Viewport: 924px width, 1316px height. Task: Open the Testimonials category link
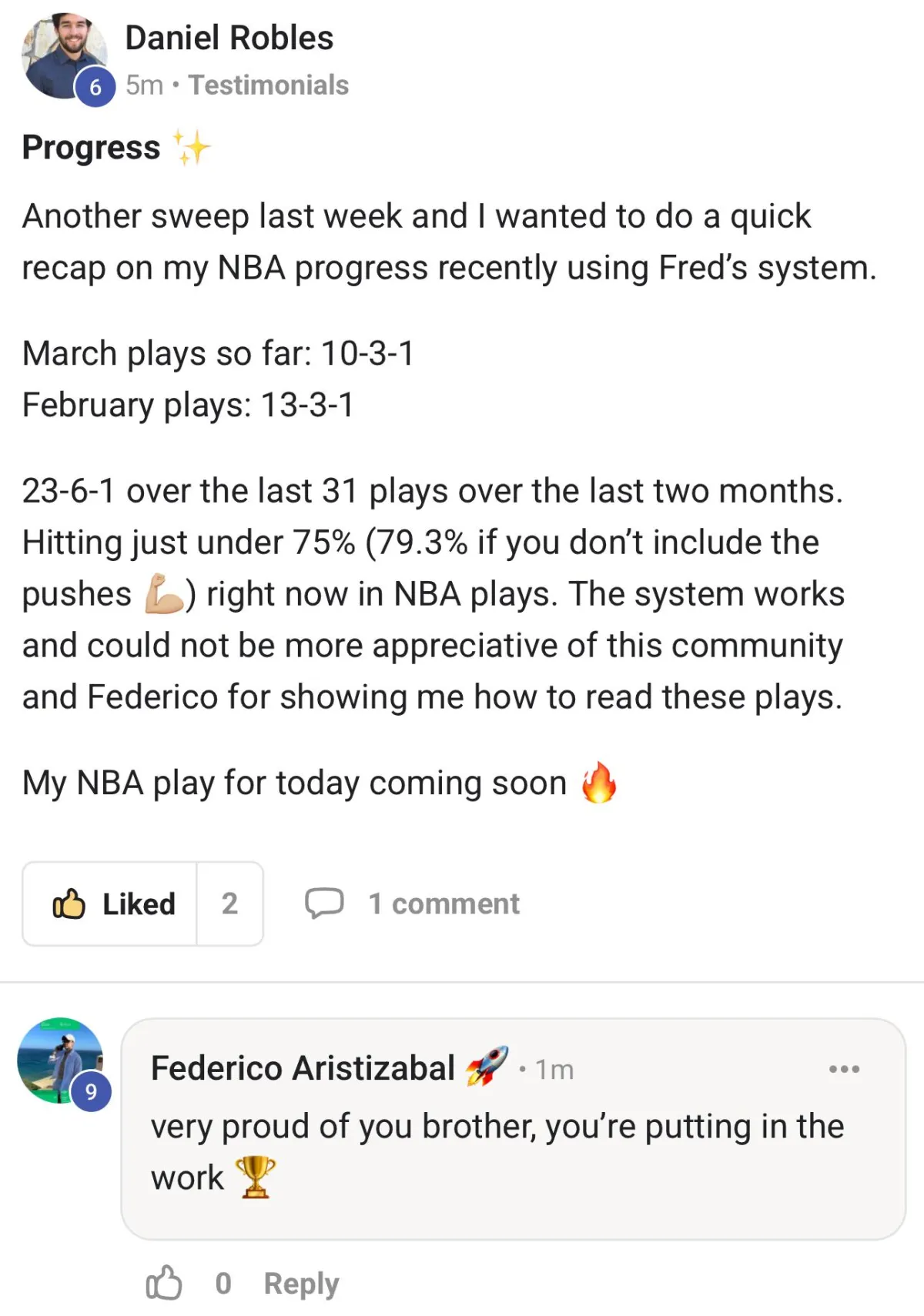[269, 85]
